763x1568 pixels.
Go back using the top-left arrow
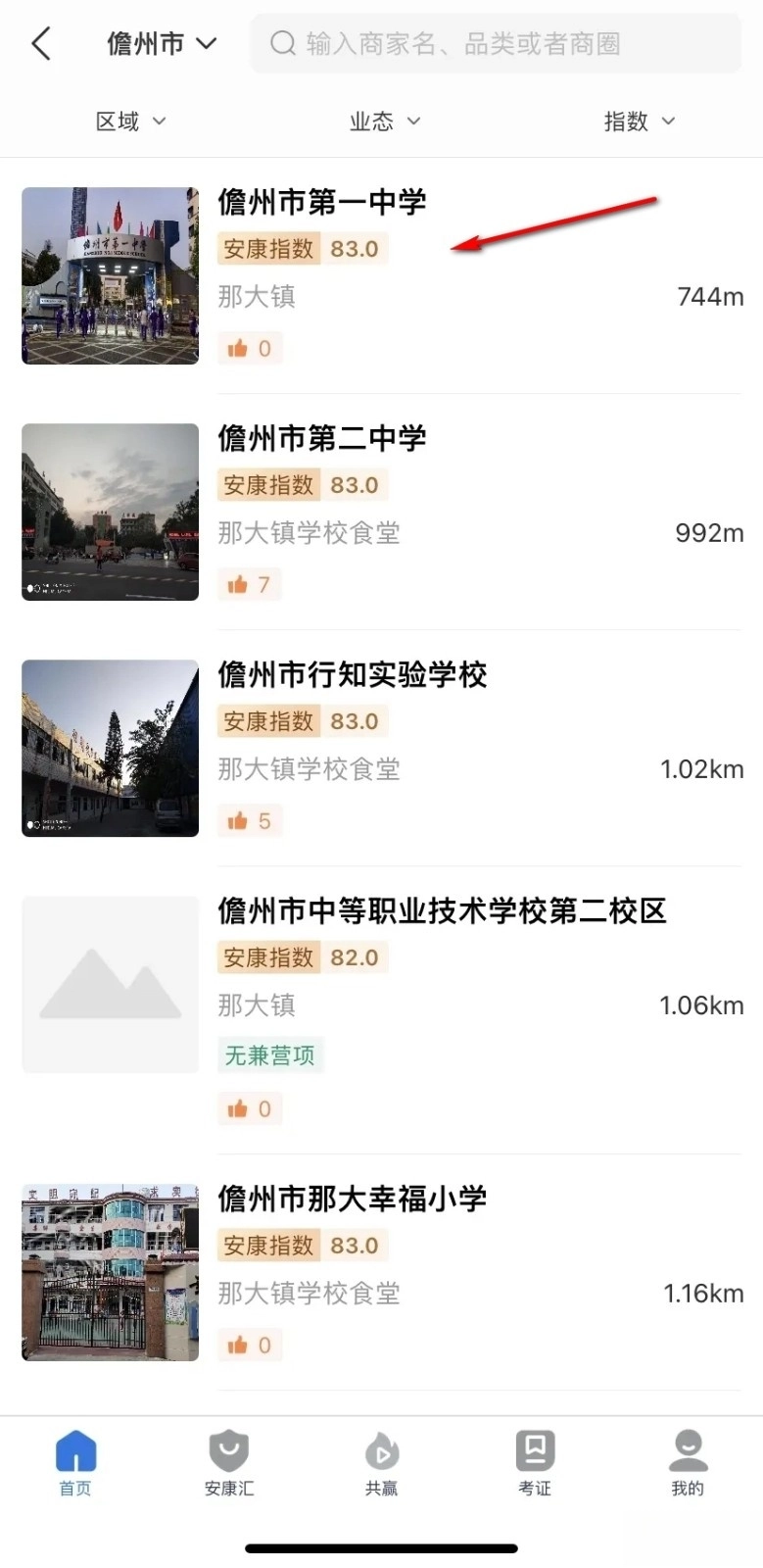point(41,44)
